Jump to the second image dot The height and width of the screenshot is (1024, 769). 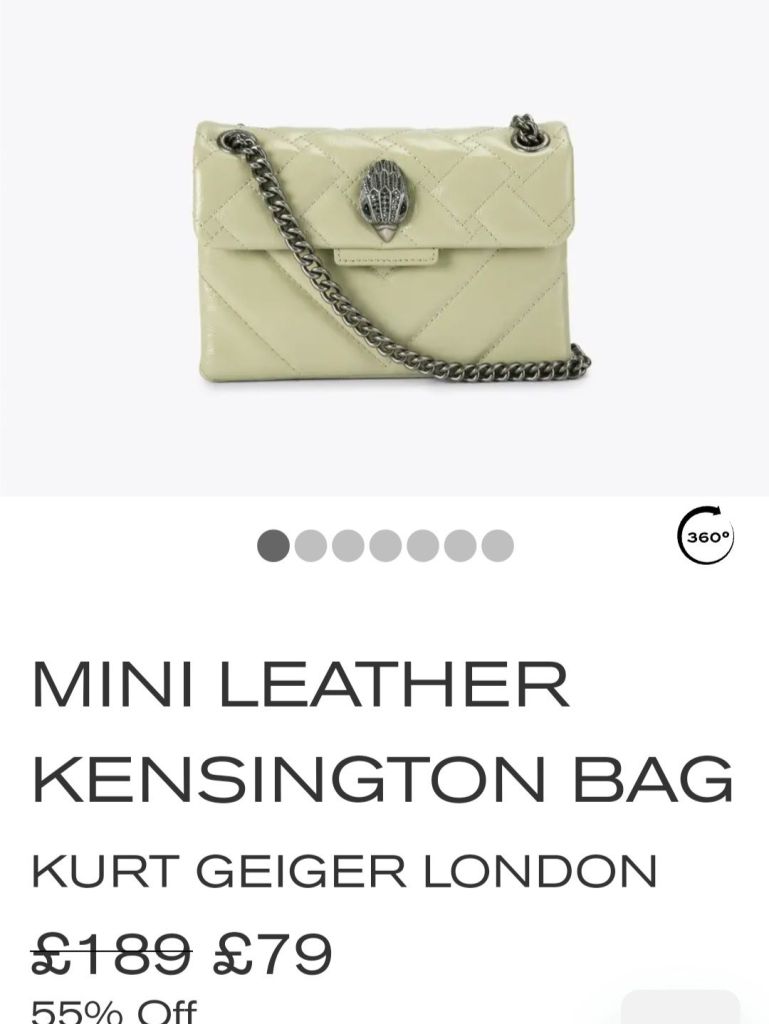pyautogui.click(x=311, y=546)
